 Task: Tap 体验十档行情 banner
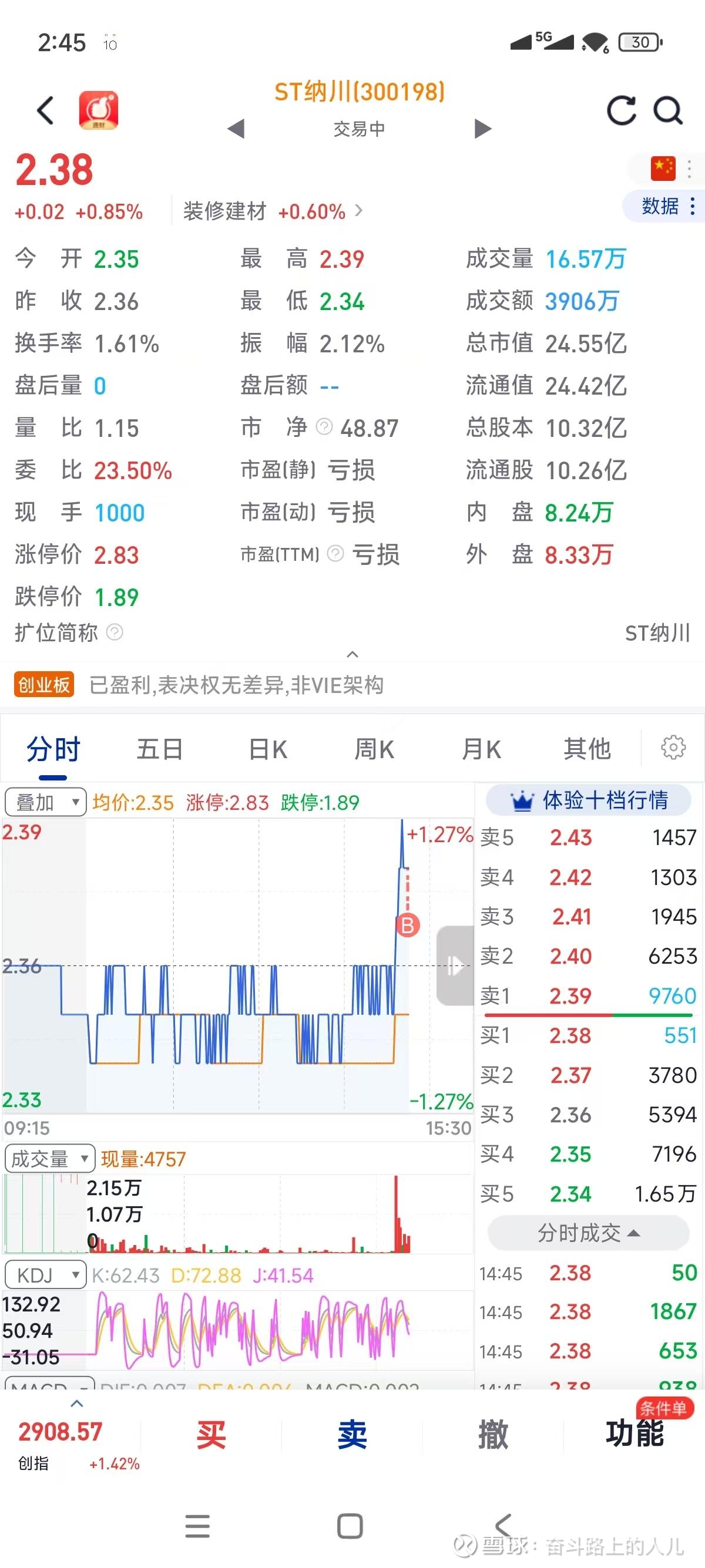[589, 800]
